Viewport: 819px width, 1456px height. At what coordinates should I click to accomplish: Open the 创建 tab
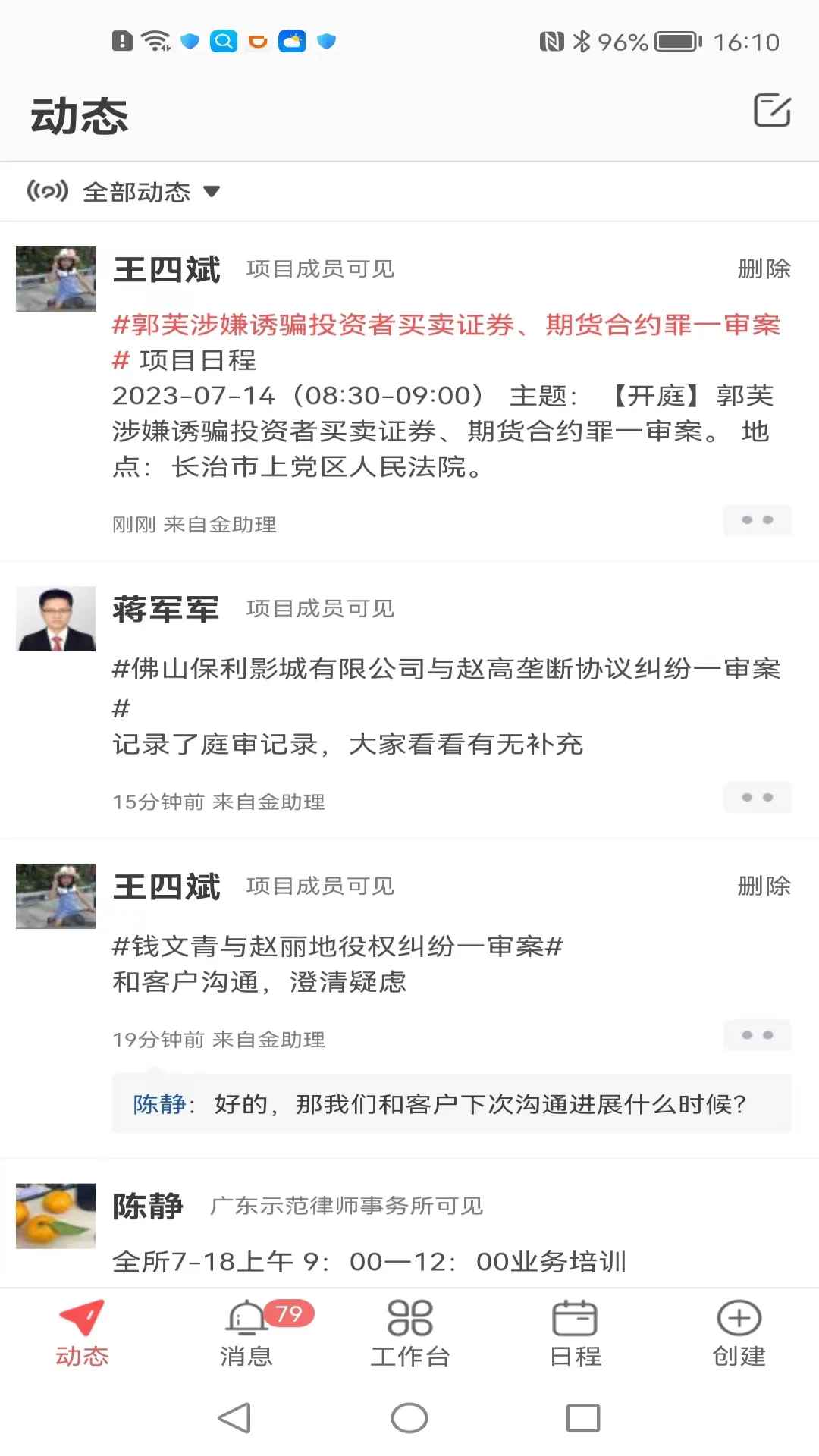739,1335
